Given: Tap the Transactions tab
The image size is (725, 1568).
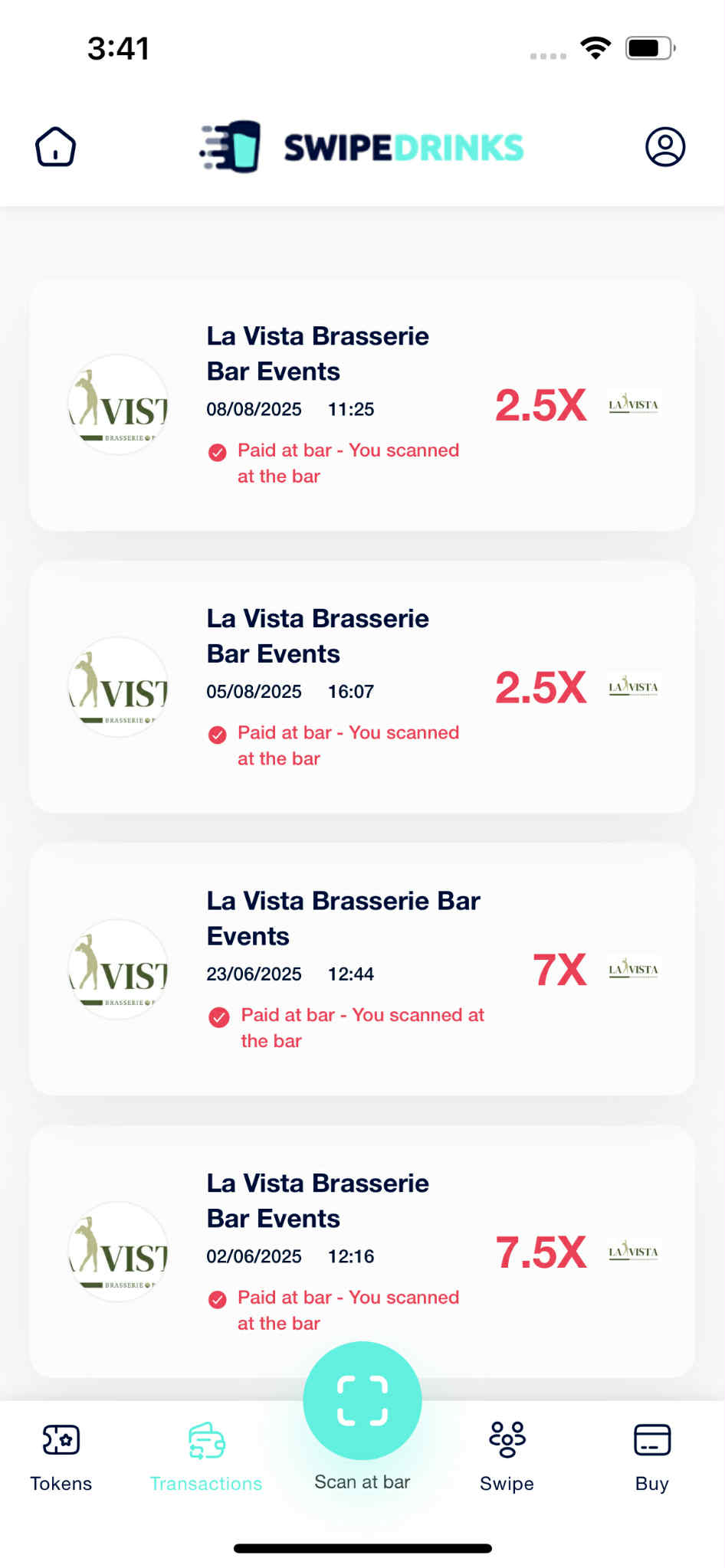Looking at the screenshot, I should 206,1457.
